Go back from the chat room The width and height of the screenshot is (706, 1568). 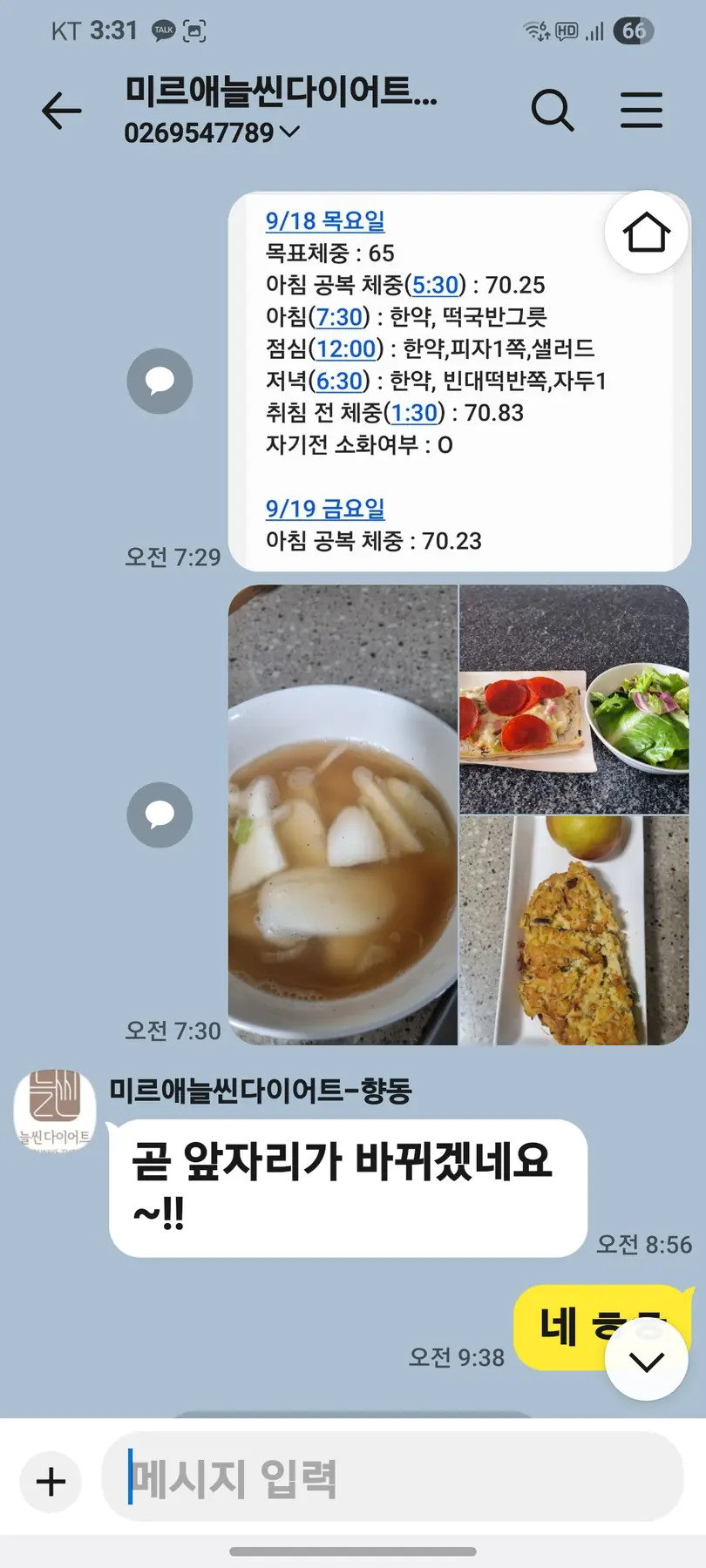pos(61,111)
